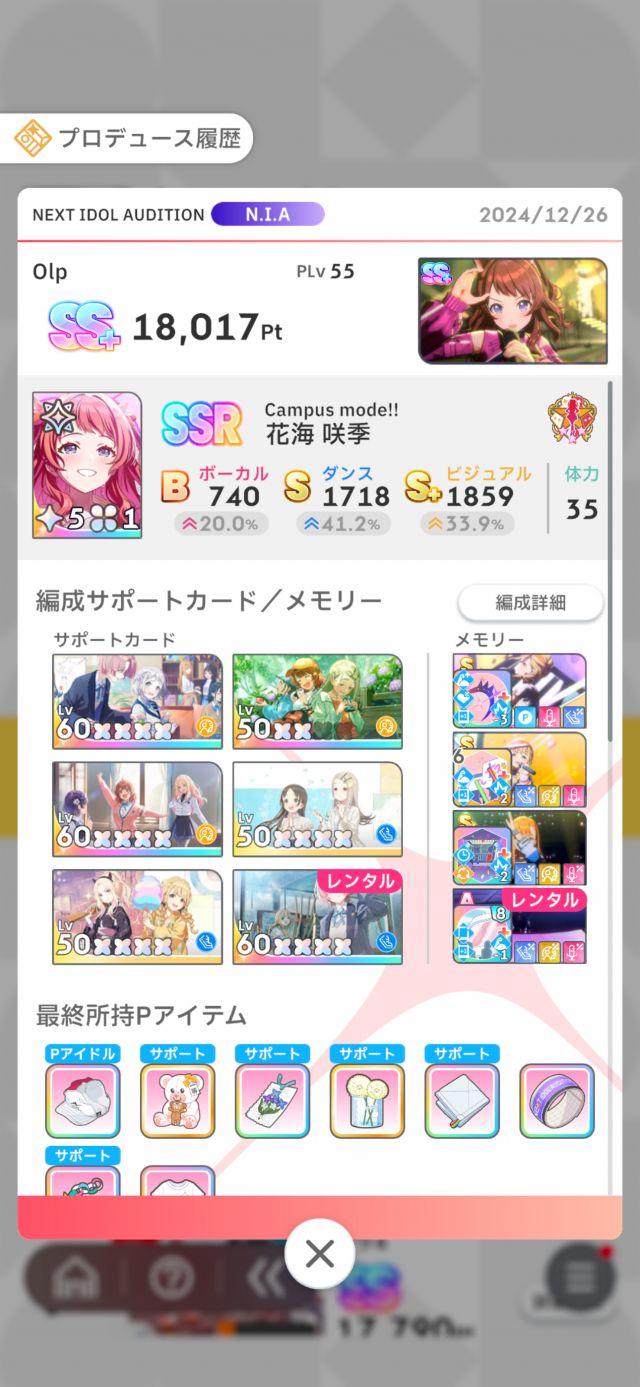640x1387 pixels.
Task: Open the purple wristband P-item
Action: (x=557, y=1101)
